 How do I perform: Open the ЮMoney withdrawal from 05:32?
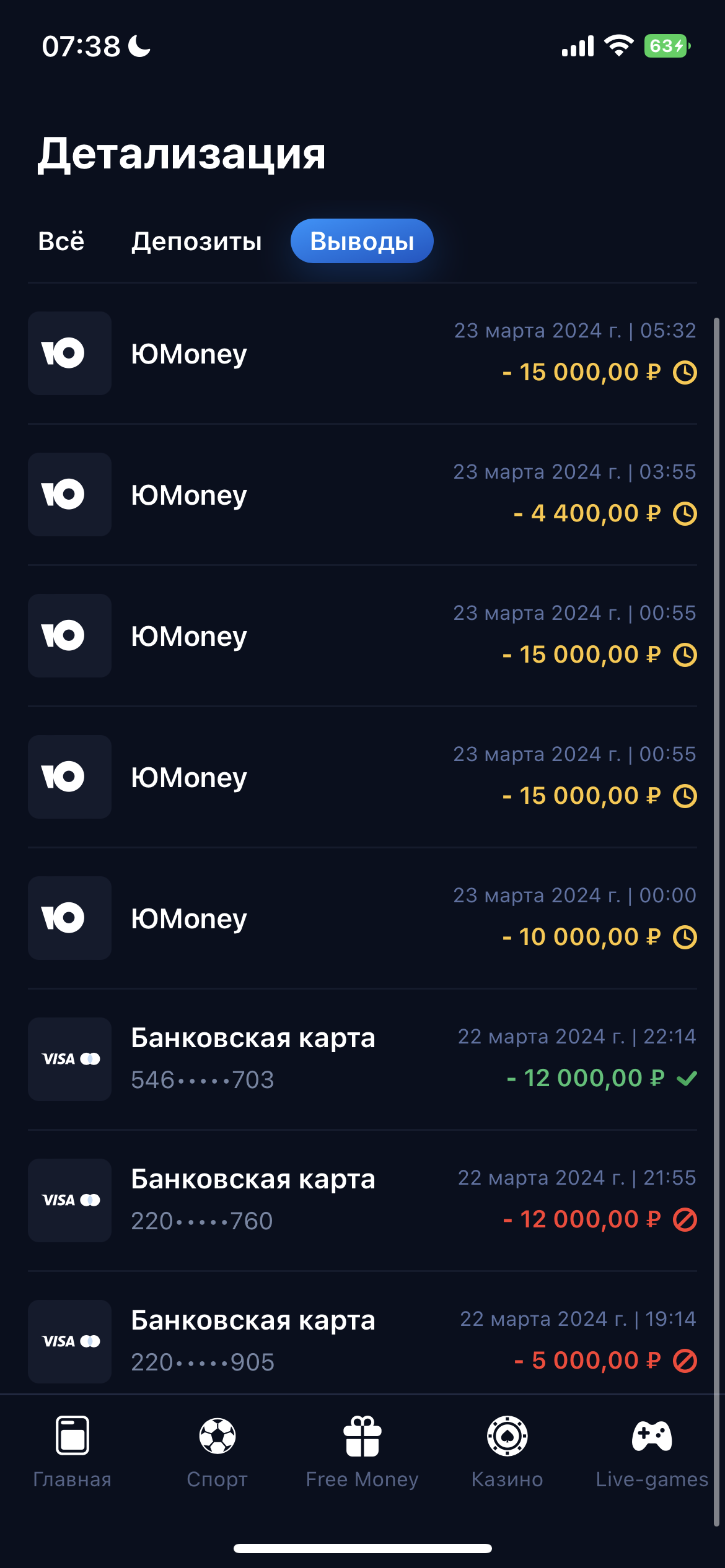pyautogui.click(x=362, y=353)
